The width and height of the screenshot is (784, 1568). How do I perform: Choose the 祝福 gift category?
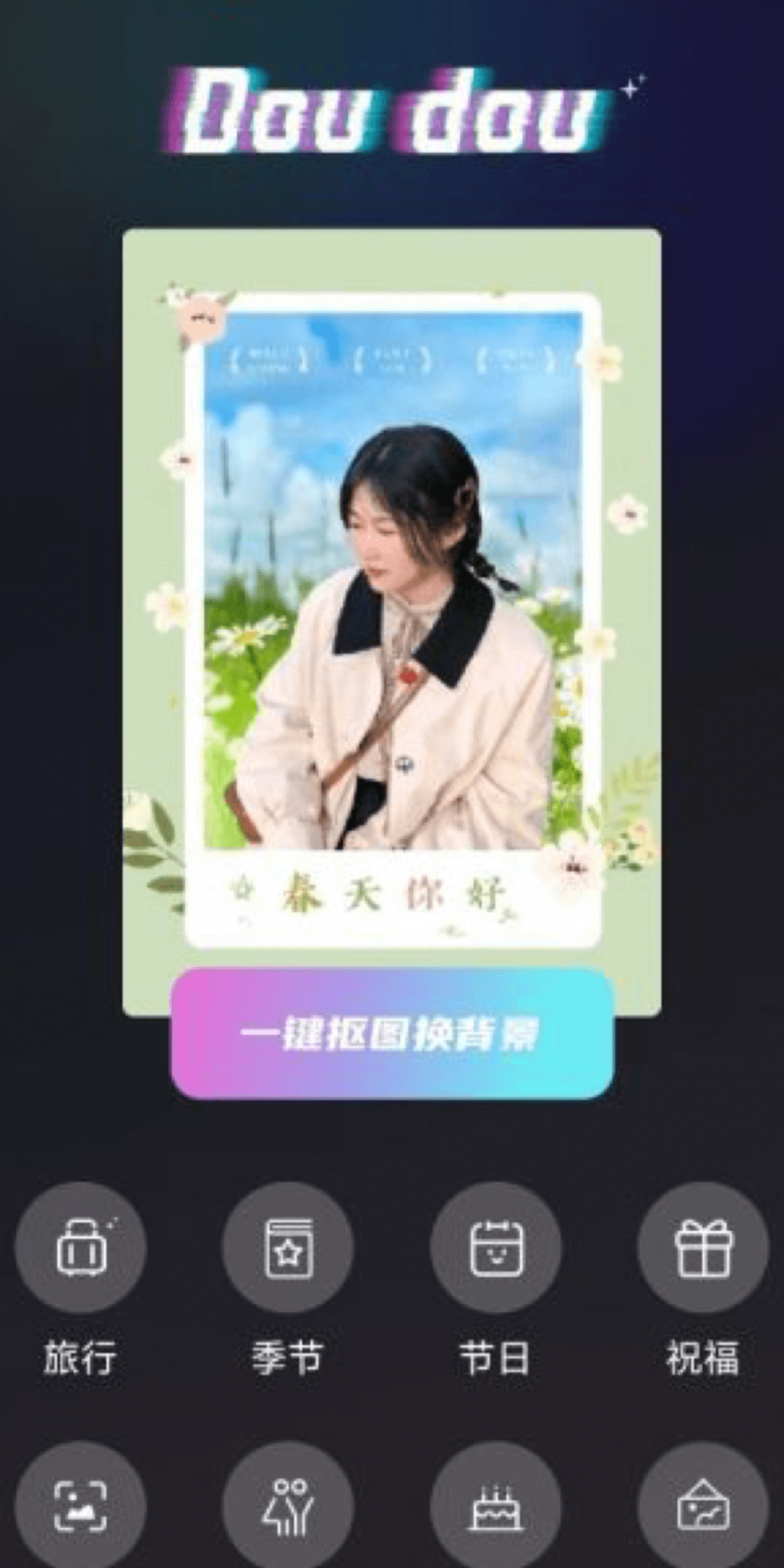[x=703, y=1247]
